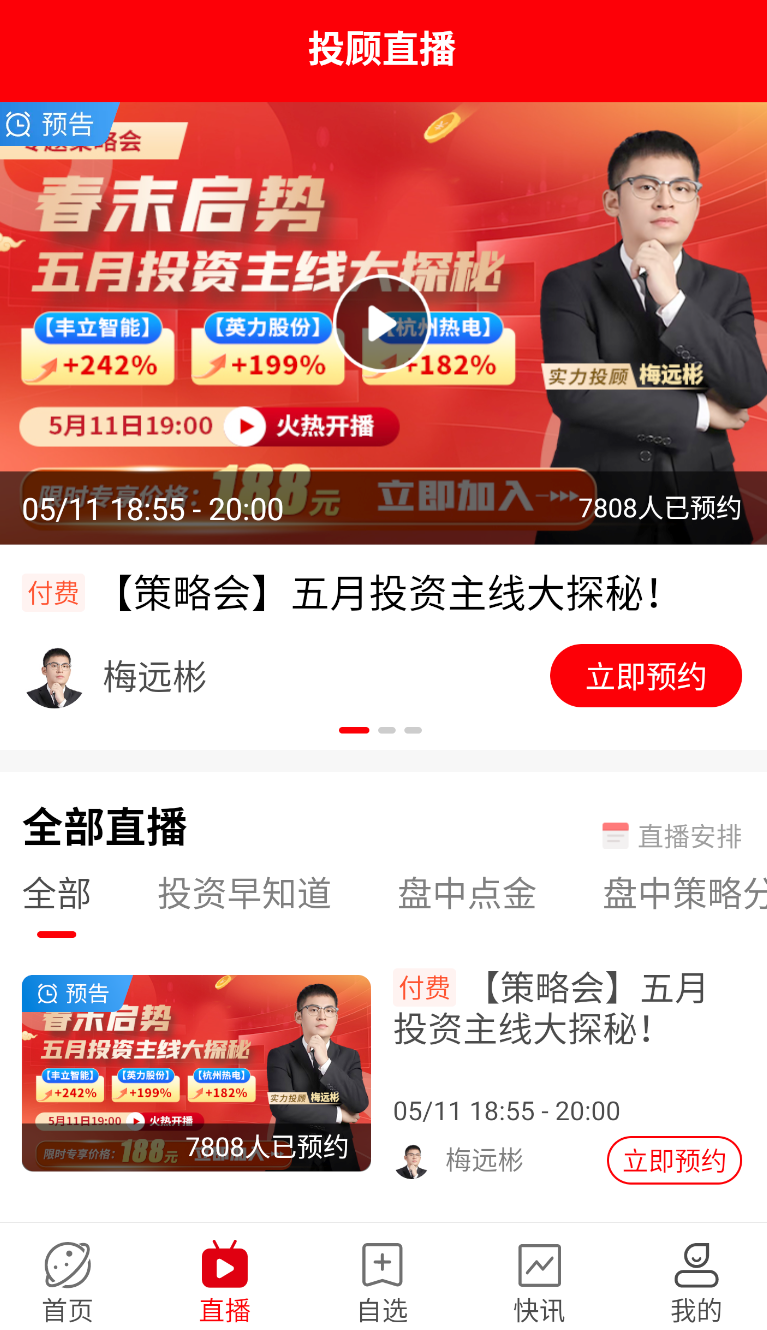Select the 直播 live icon in bottom bar
The image size is (767, 1330).
(224, 1266)
